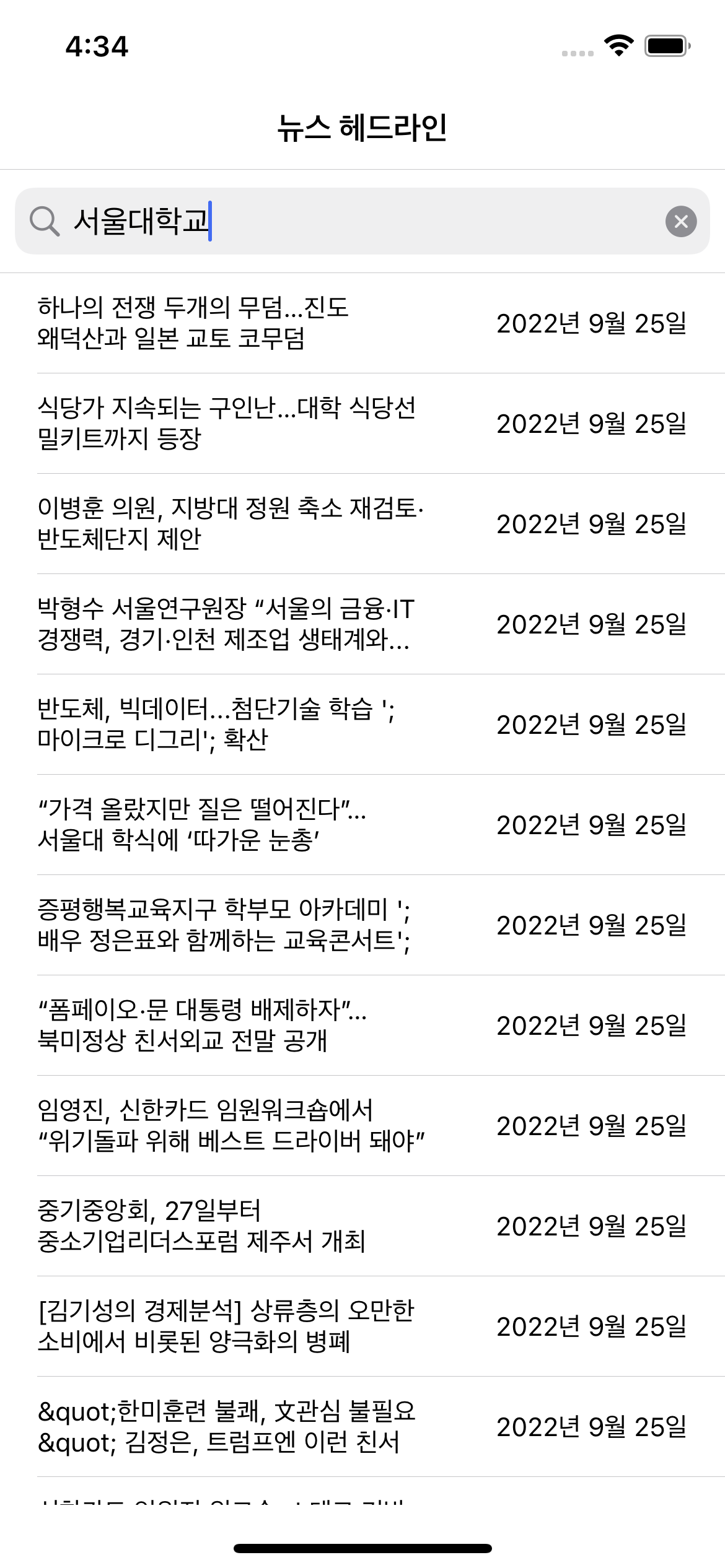Open the 임영진 신한카드 임원워크숍 article
The height and width of the screenshot is (1568, 725).
pos(362,1126)
